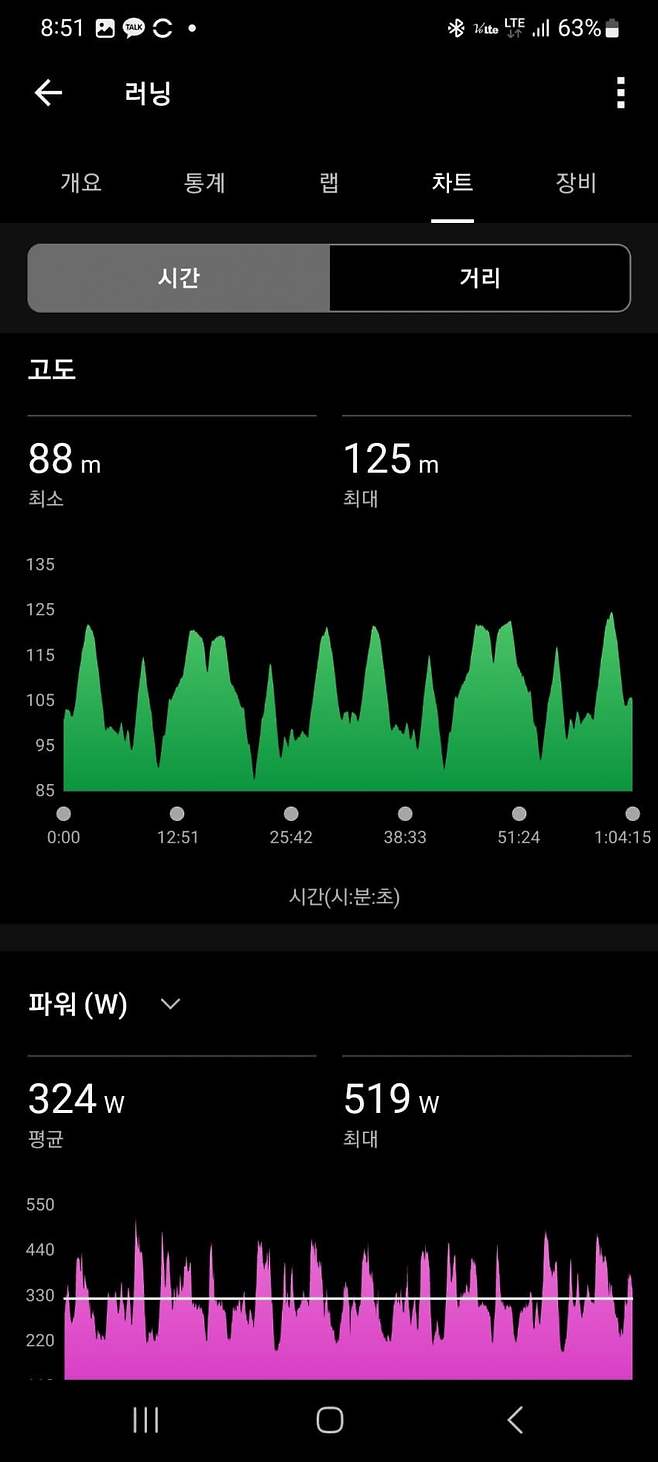Image resolution: width=658 pixels, height=1462 pixels.
Task: Open the 랩 tab
Action: (329, 183)
